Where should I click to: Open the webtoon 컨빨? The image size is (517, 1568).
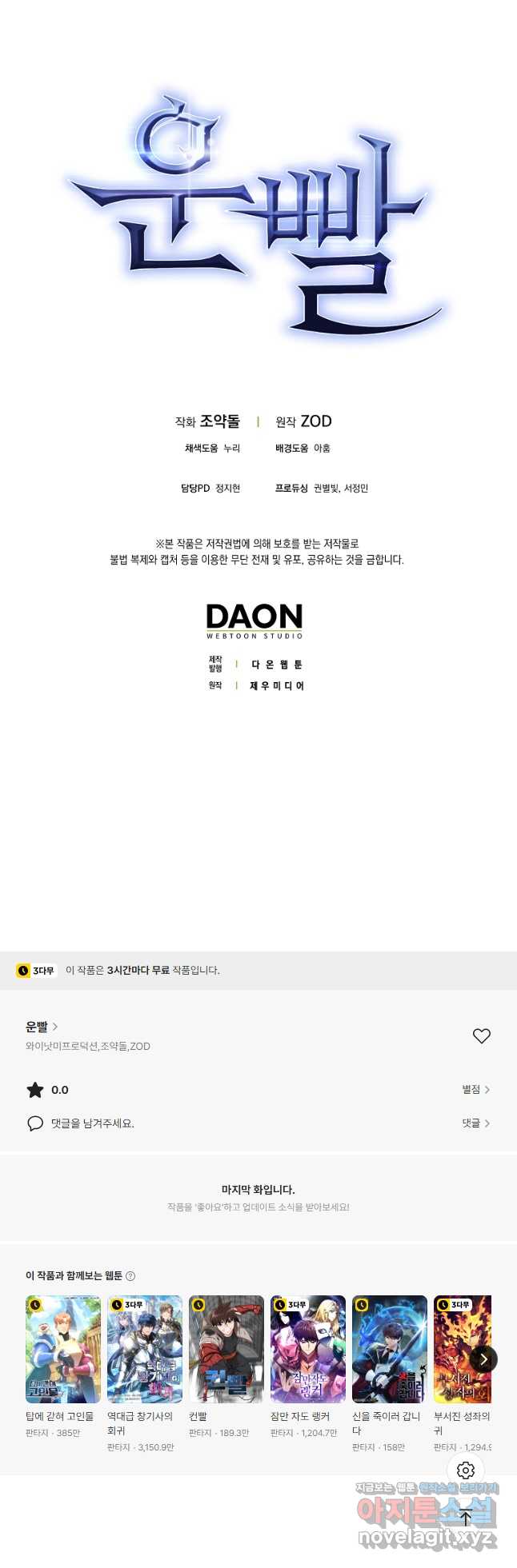coord(226,1349)
